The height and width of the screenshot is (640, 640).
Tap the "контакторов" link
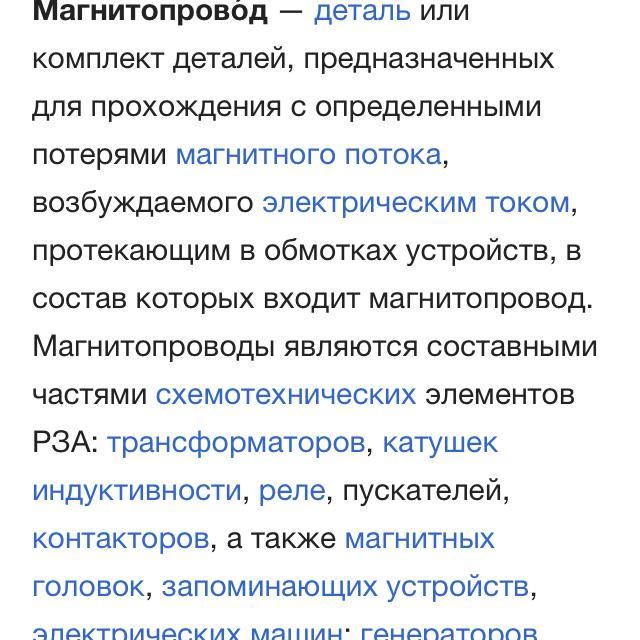tap(120, 538)
